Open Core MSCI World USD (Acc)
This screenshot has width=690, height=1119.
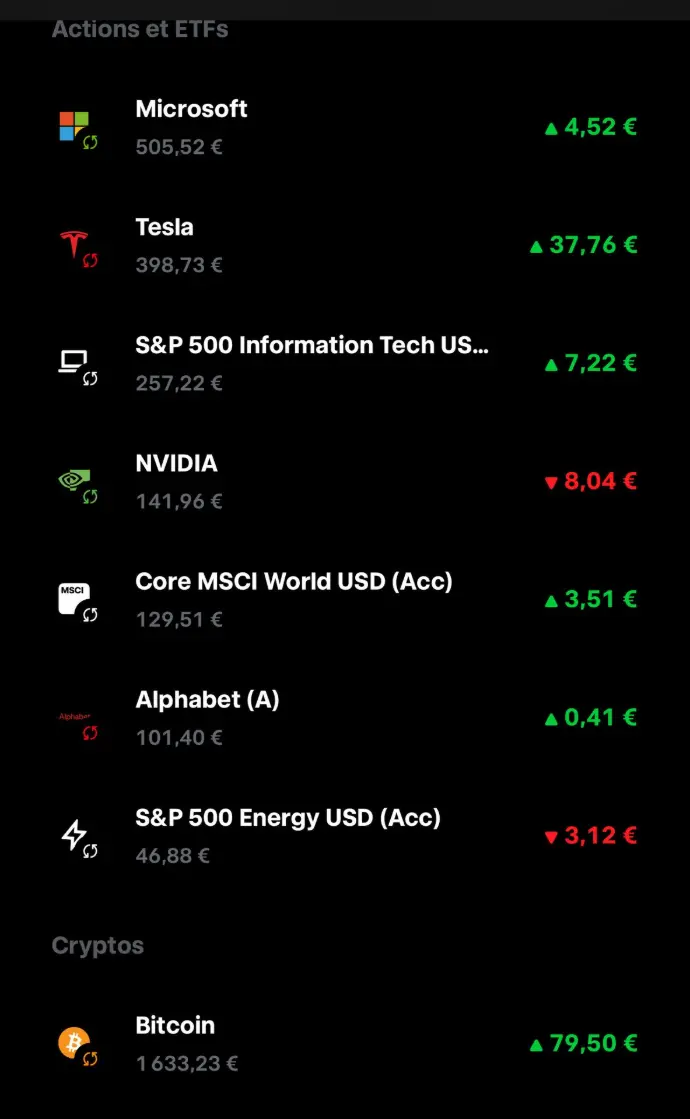(x=345, y=600)
